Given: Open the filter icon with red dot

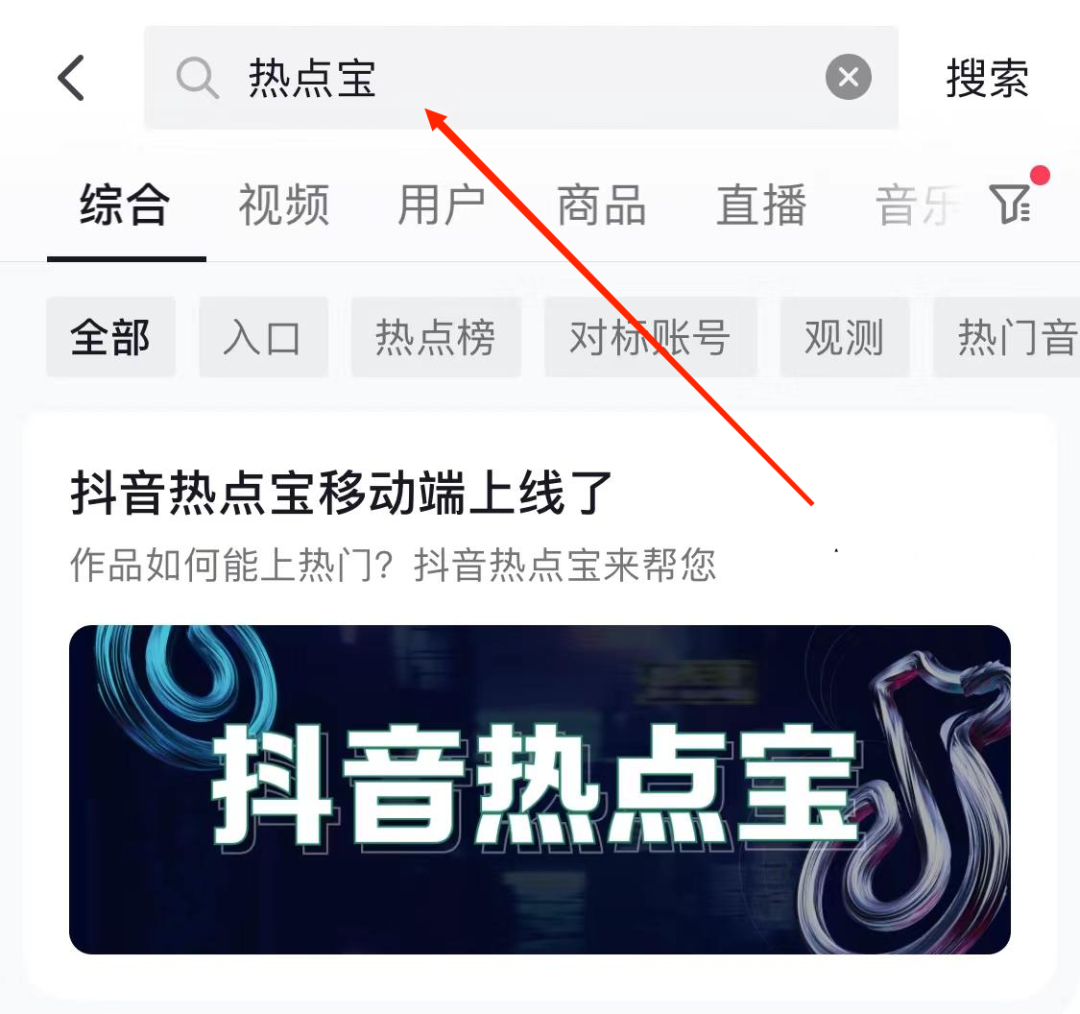Looking at the screenshot, I should [1012, 204].
